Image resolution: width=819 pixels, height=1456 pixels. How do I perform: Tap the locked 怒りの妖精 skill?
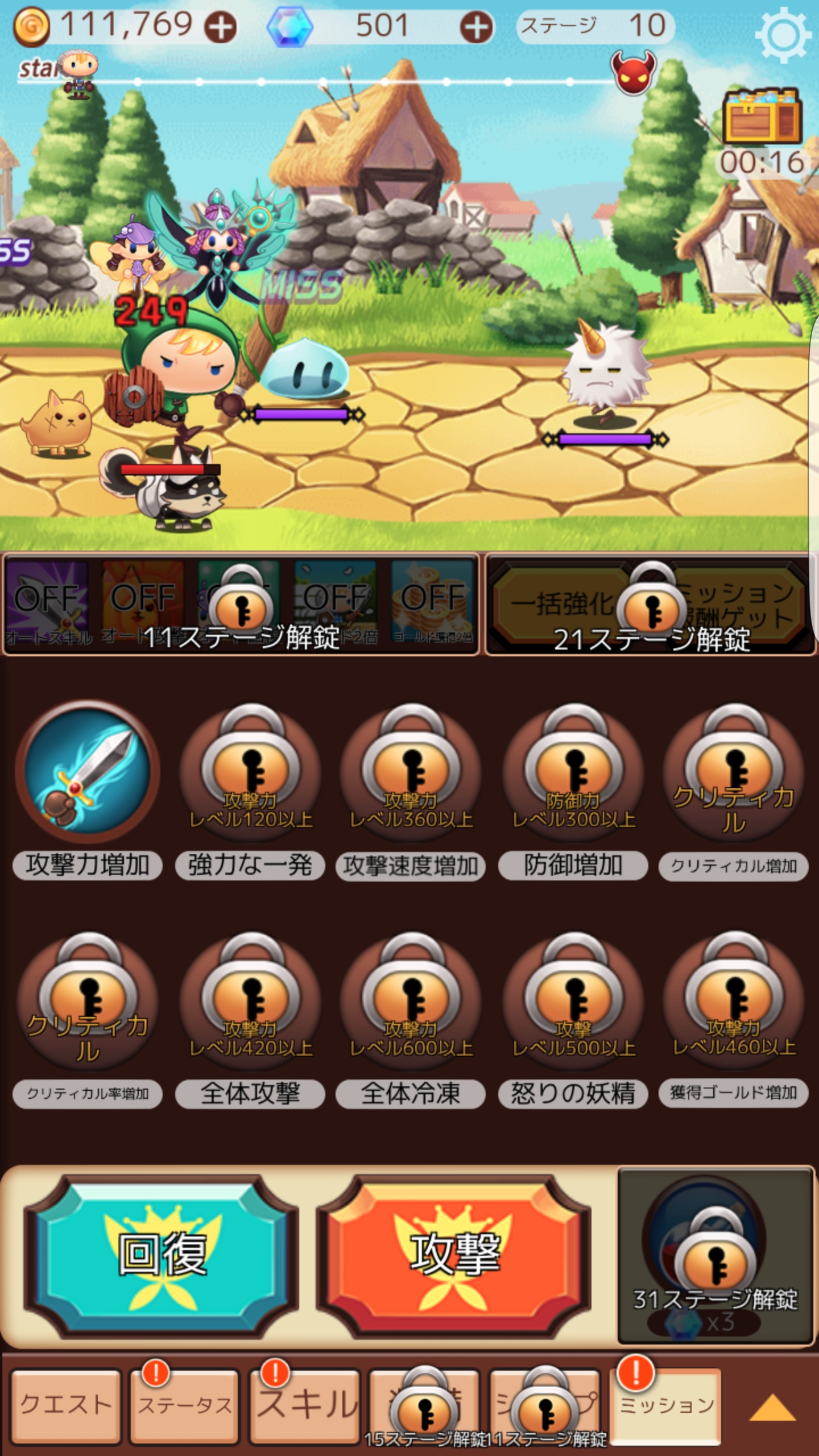(x=573, y=1002)
